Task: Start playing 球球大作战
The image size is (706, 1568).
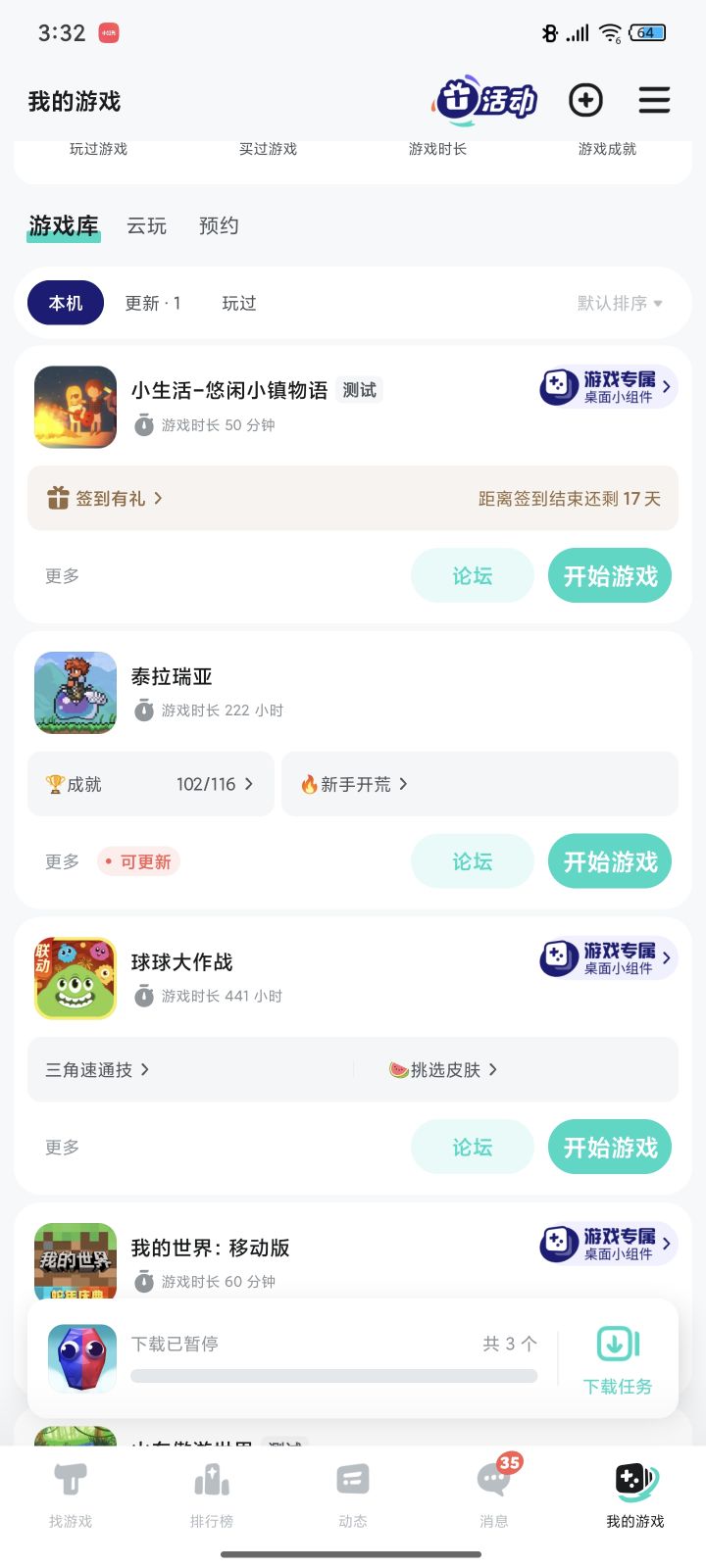Action: pos(610,1148)
